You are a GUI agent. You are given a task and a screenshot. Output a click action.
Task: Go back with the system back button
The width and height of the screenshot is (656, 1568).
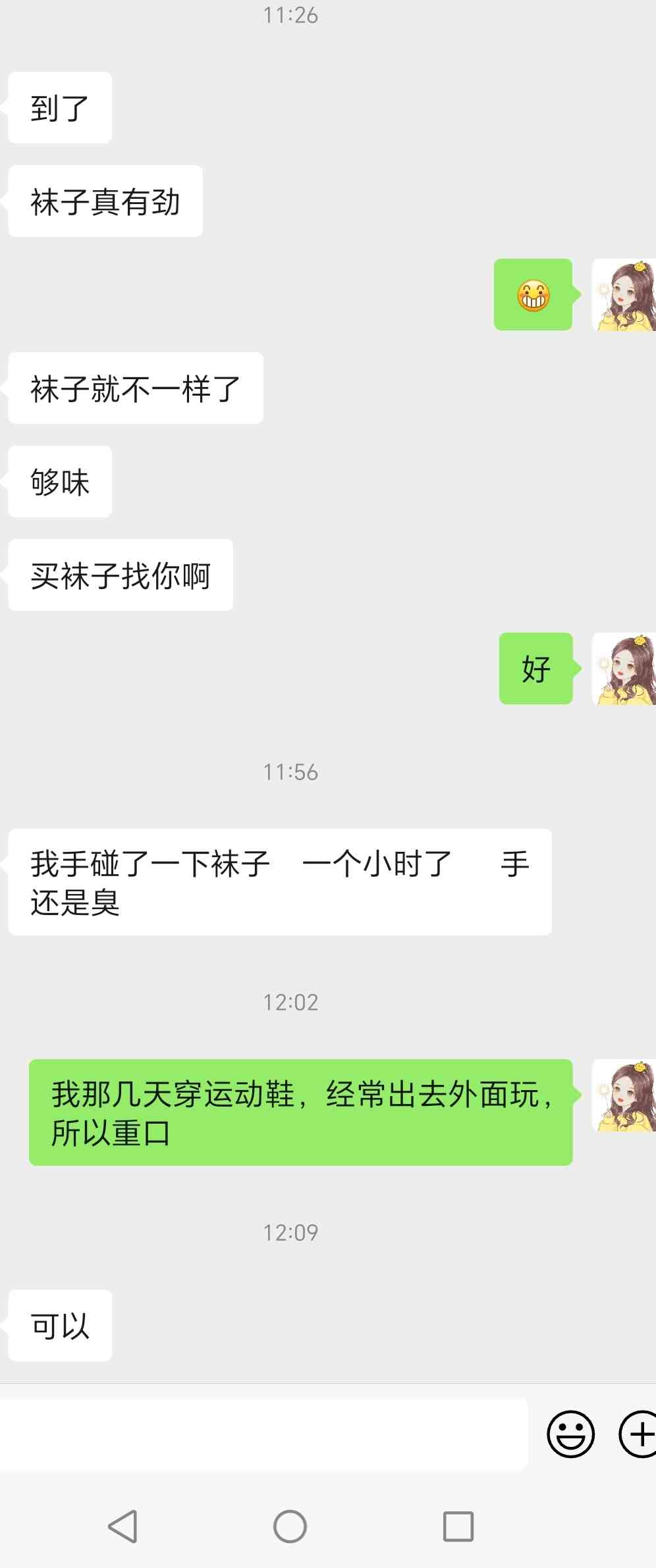point(123,1526)
